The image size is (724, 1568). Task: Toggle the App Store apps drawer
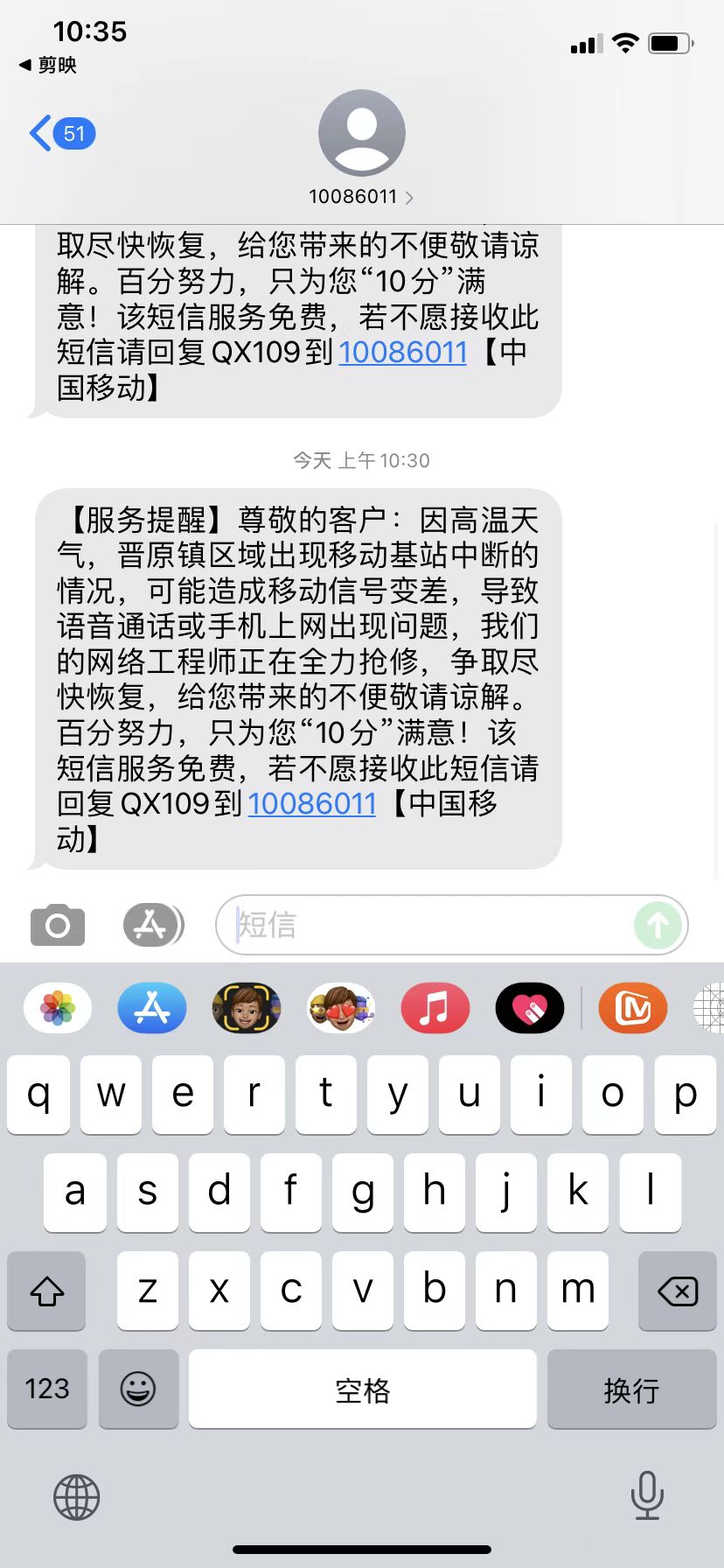click(152, 925)
